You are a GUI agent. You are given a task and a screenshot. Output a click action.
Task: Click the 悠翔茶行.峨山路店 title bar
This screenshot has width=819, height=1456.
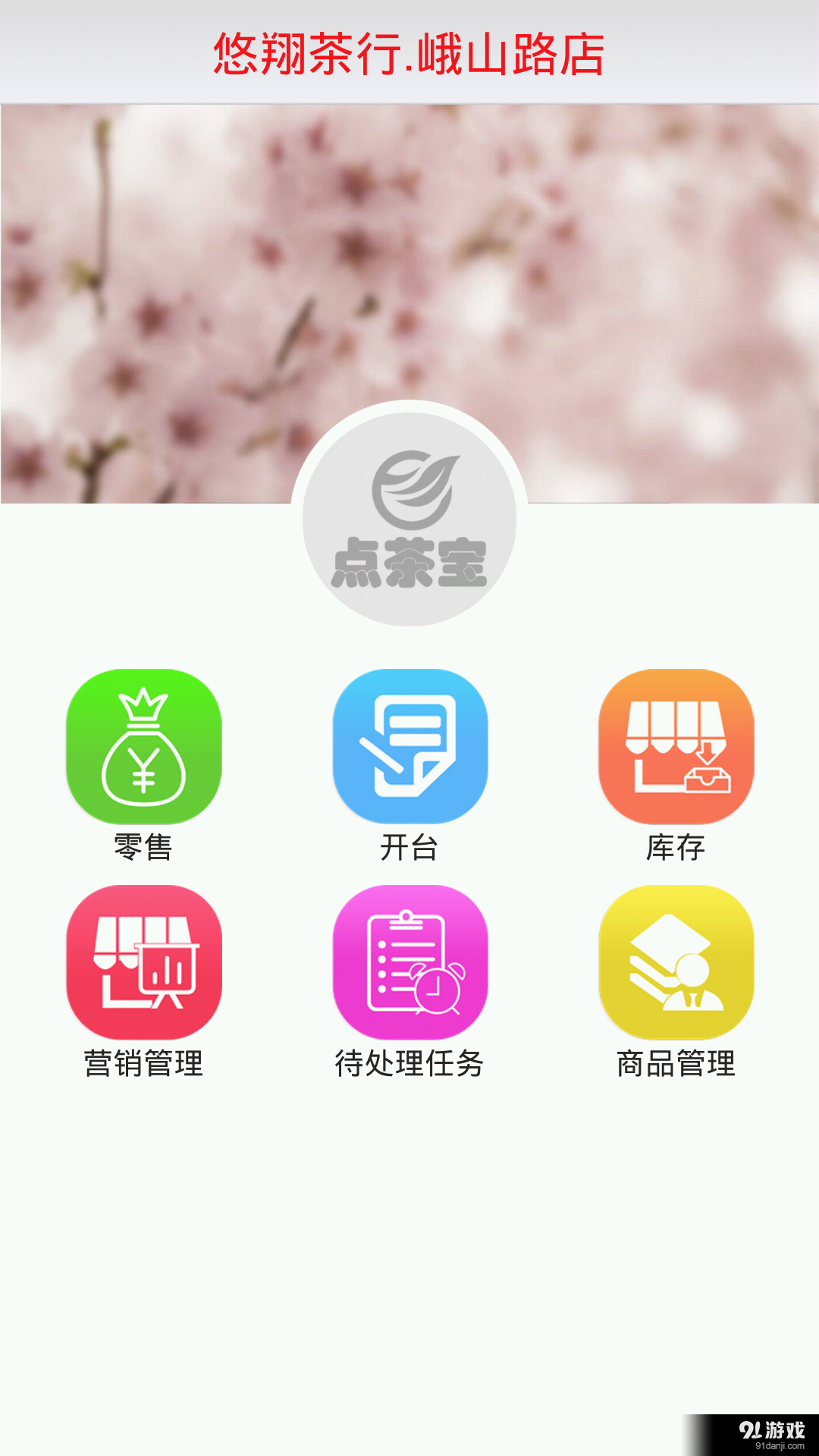(x=409, y=53)
